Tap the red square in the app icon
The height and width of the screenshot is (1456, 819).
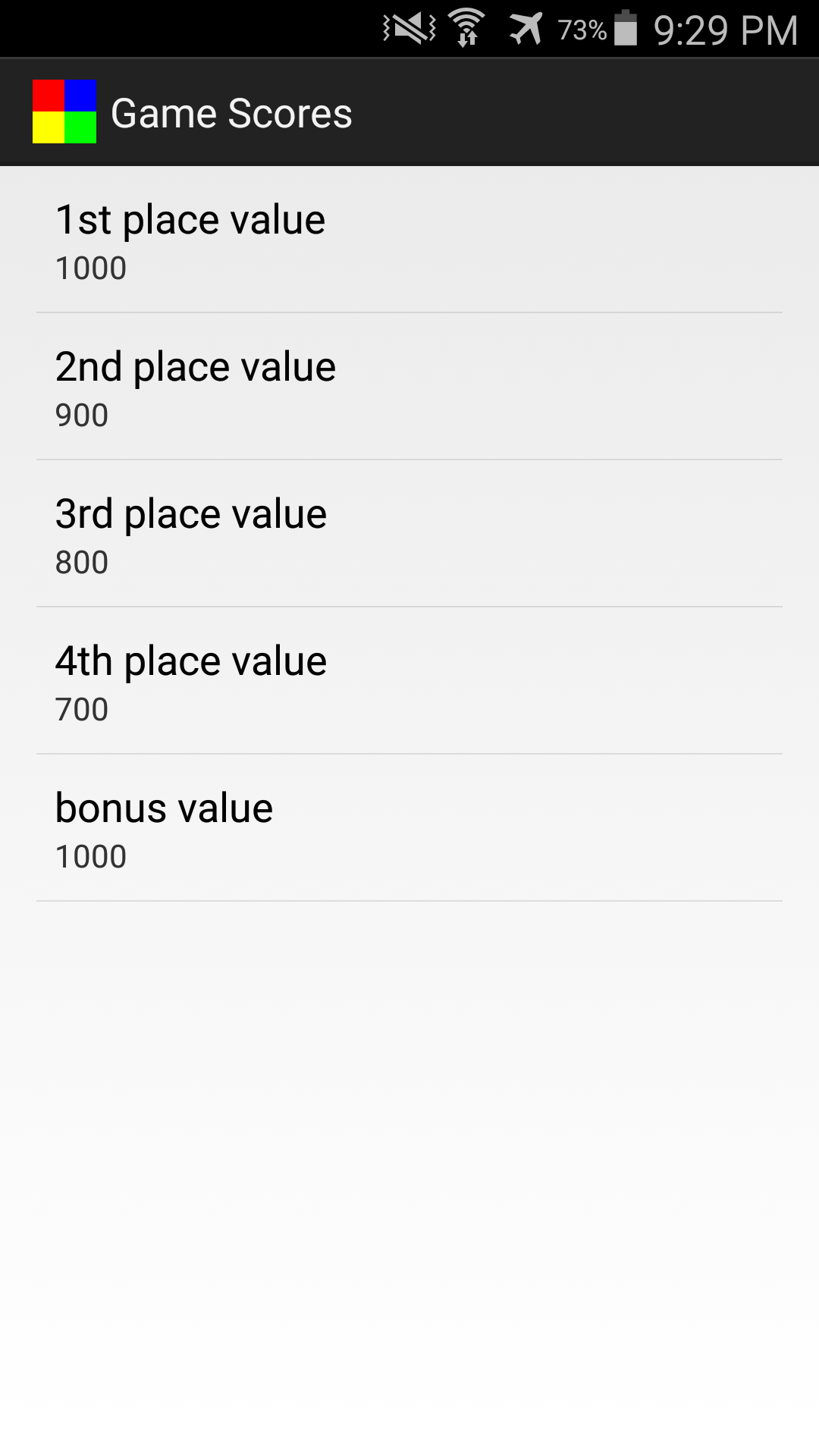[48, 96]
